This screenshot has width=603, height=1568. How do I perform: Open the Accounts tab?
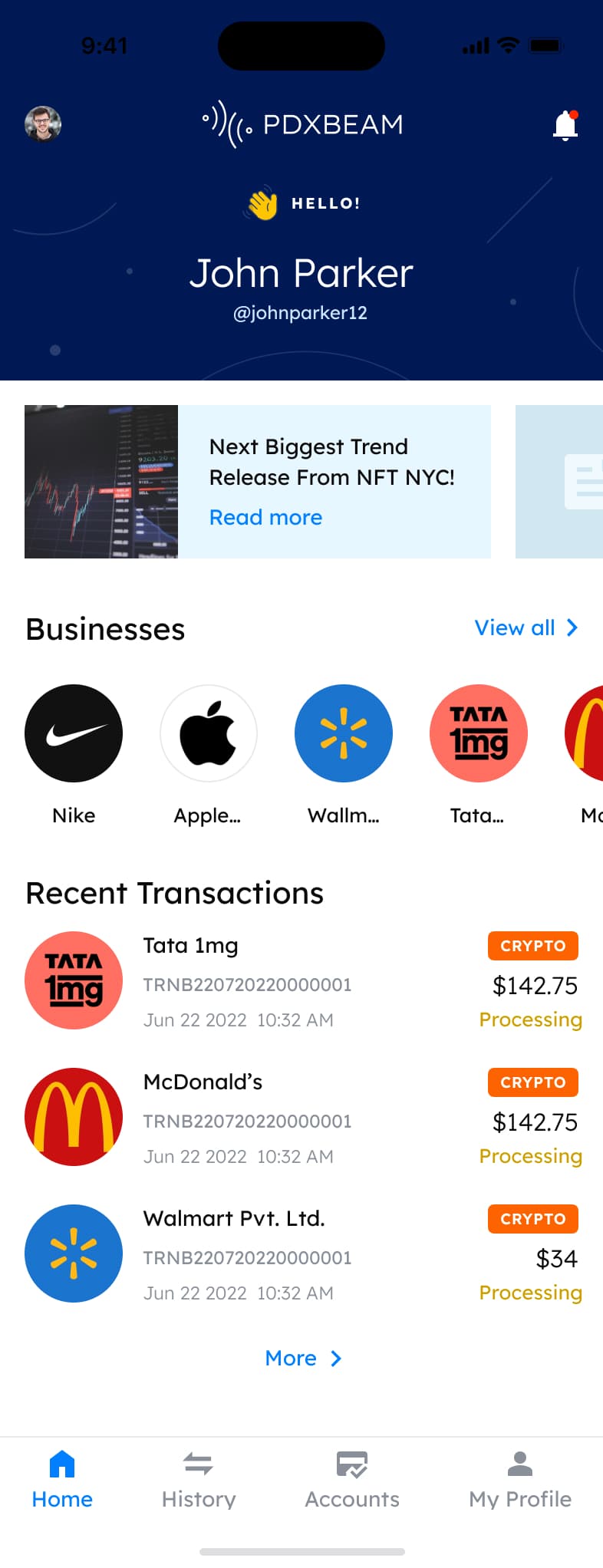[x=352, y=1480]
